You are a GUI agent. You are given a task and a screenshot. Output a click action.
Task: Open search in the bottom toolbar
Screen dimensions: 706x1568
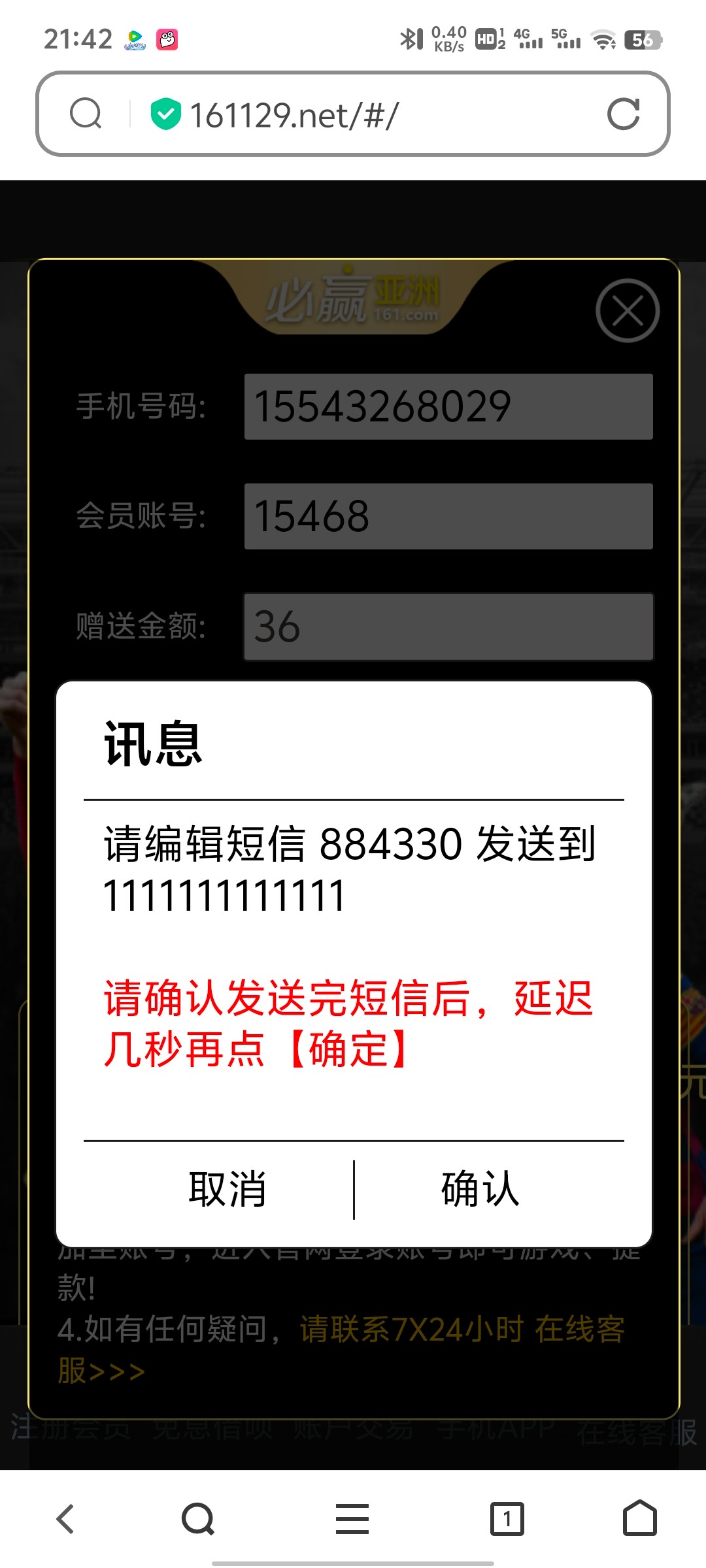(198, 1518)
